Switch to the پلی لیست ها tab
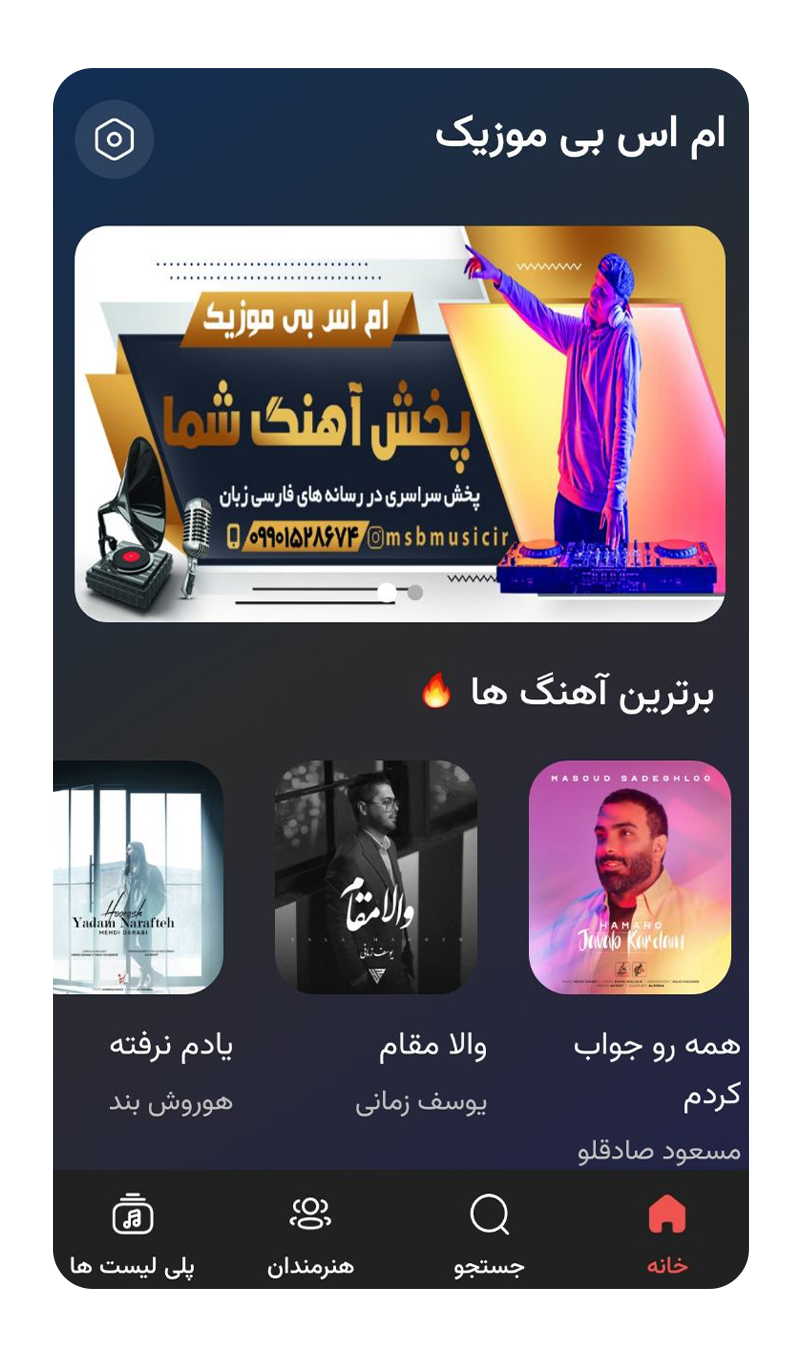 (x=132, y=1233)
